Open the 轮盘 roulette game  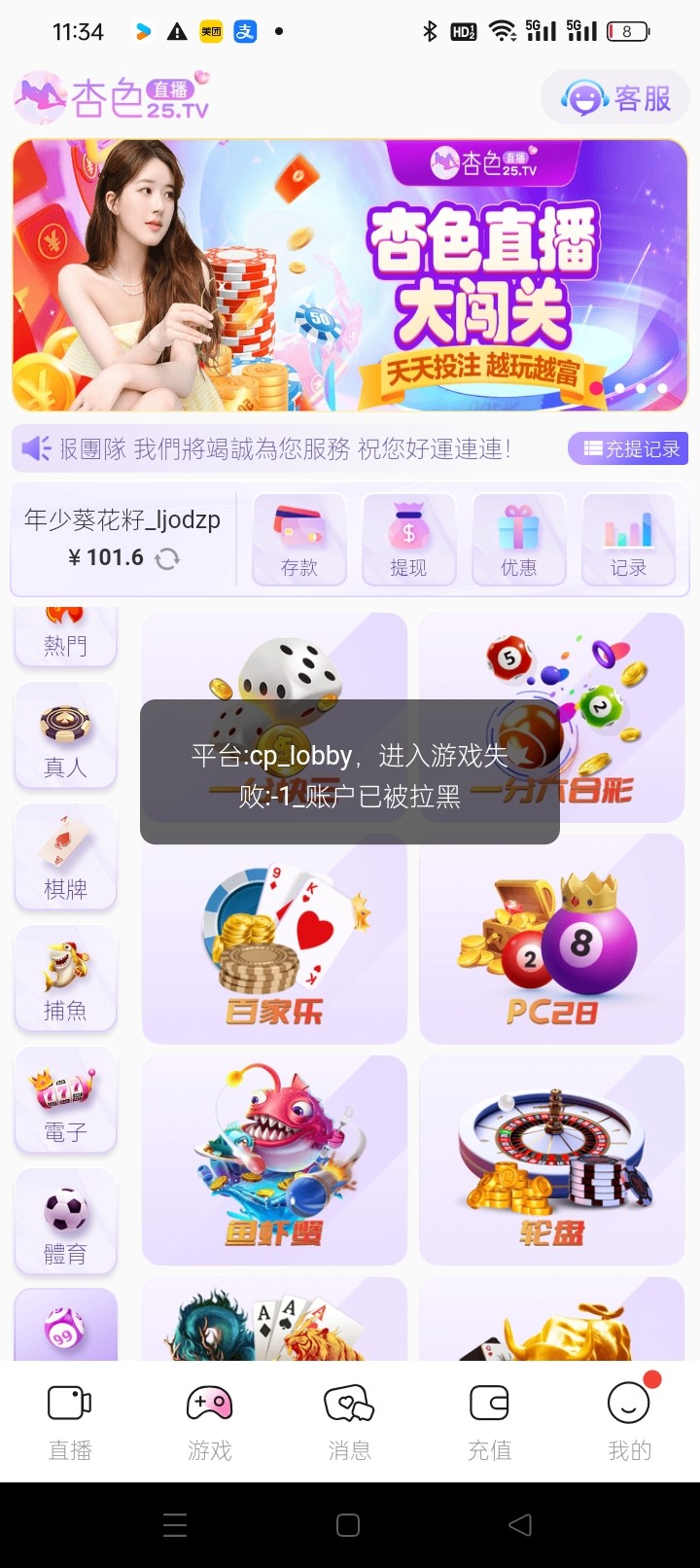click(x=551, y=1159)
